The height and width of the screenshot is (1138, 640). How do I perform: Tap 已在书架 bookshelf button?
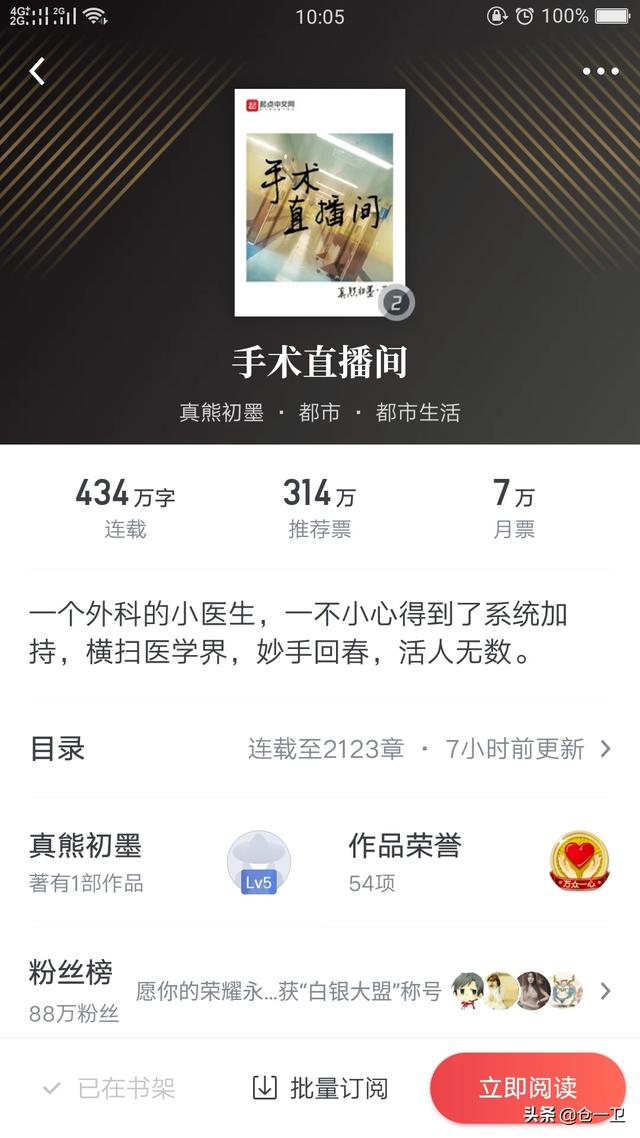[x=110, y=1088]
